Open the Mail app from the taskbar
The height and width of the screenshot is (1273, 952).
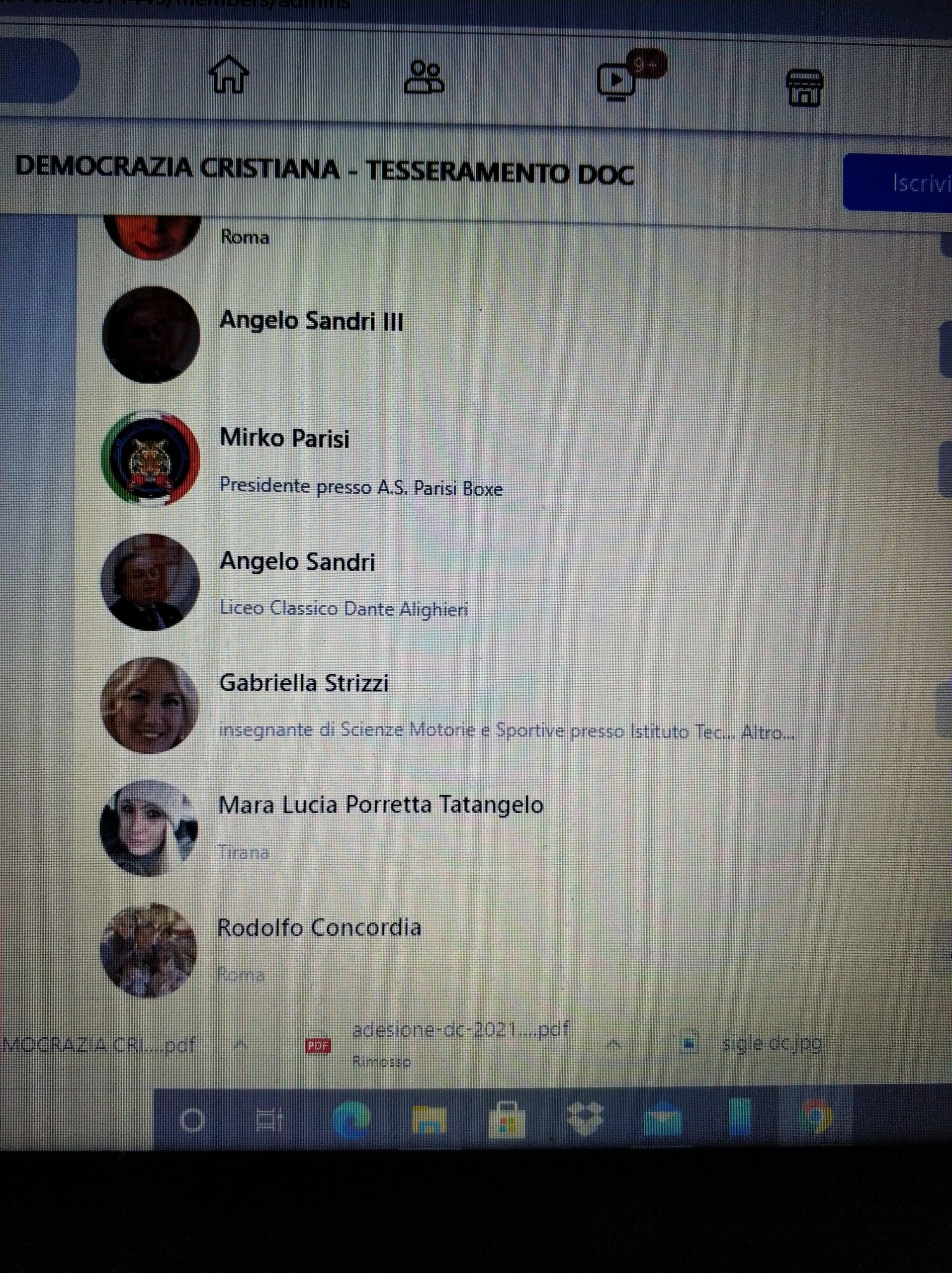(662, 1119)
